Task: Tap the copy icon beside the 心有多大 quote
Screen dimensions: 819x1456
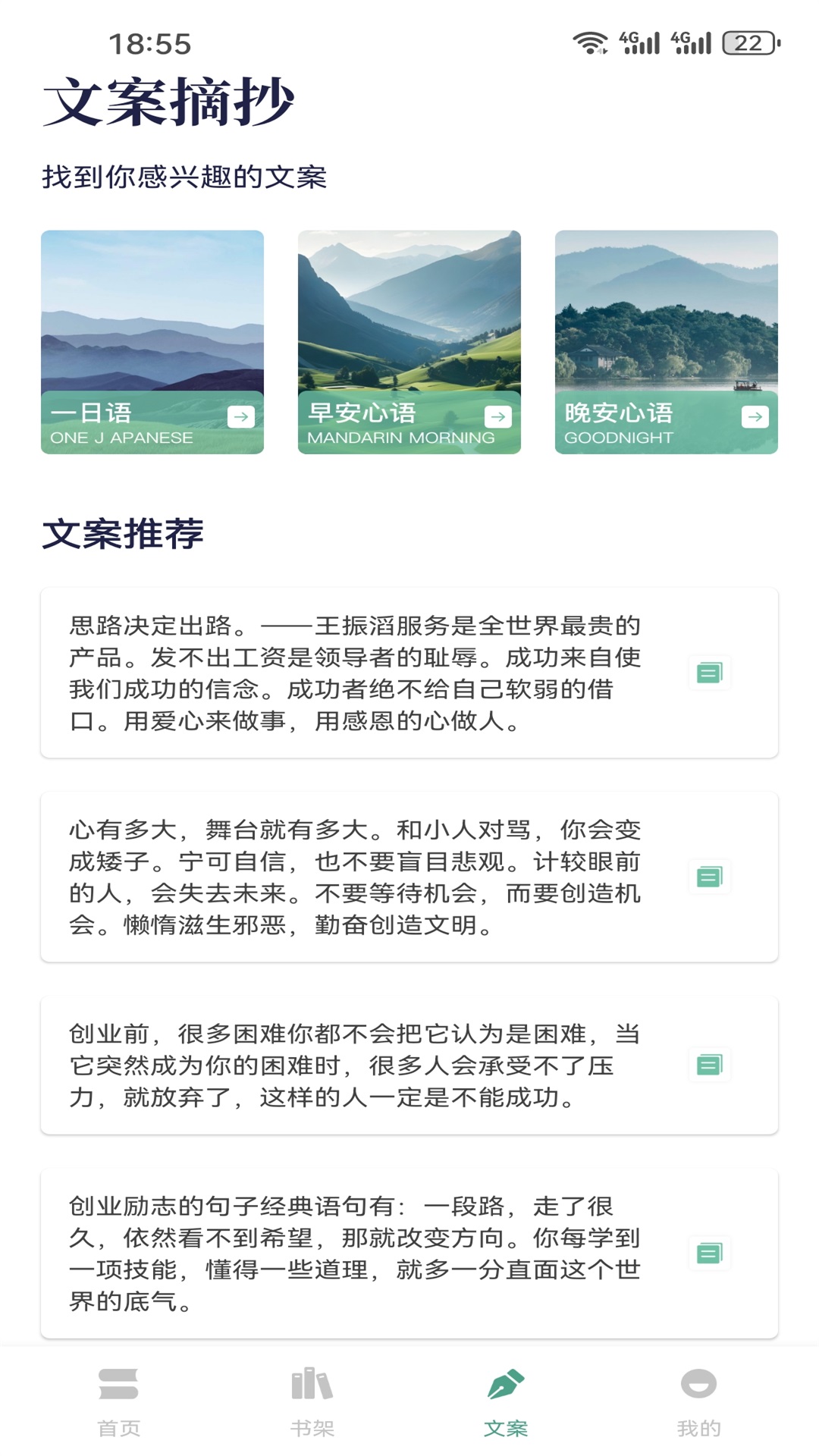Action: 709,876
